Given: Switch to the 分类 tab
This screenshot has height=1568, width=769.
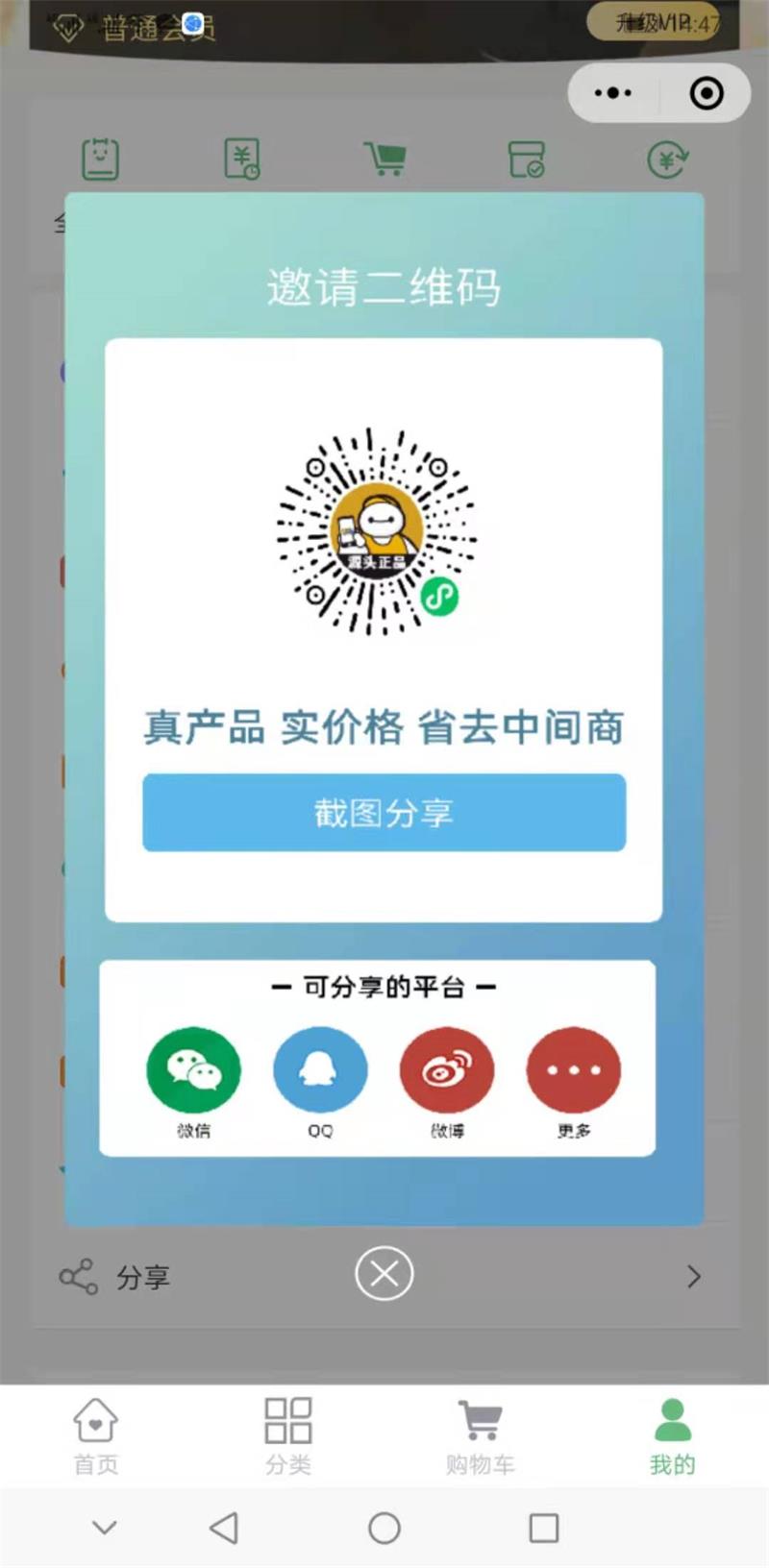Looking at the screenshot, I should [x=288, y=1435].
